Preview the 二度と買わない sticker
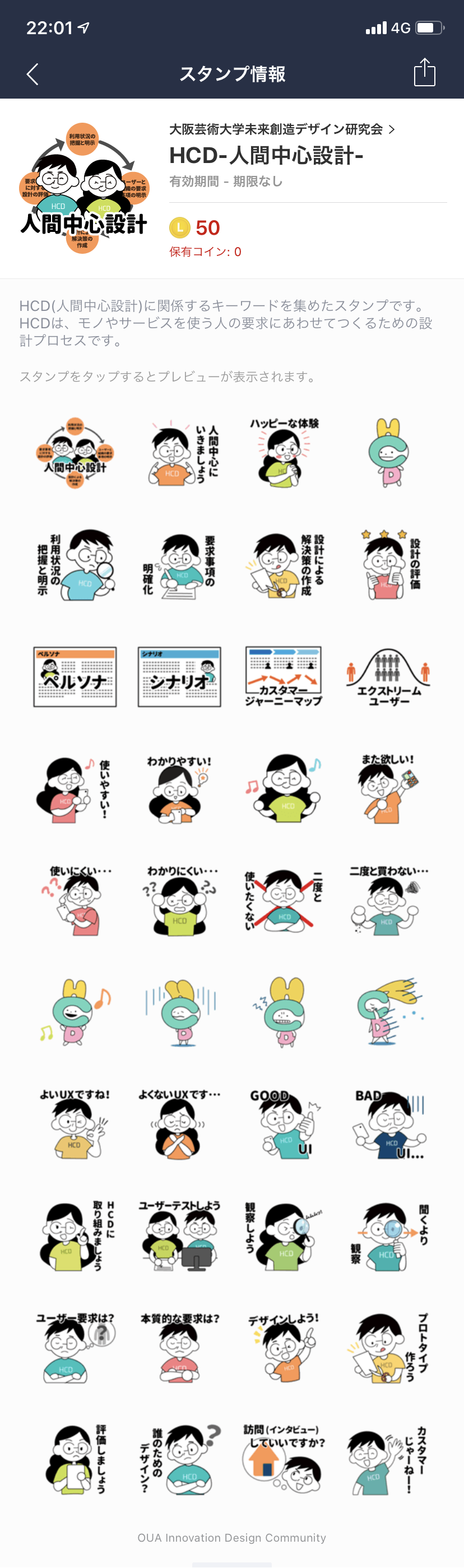This screenshot has height=1568, width=464. click(388, 900)
